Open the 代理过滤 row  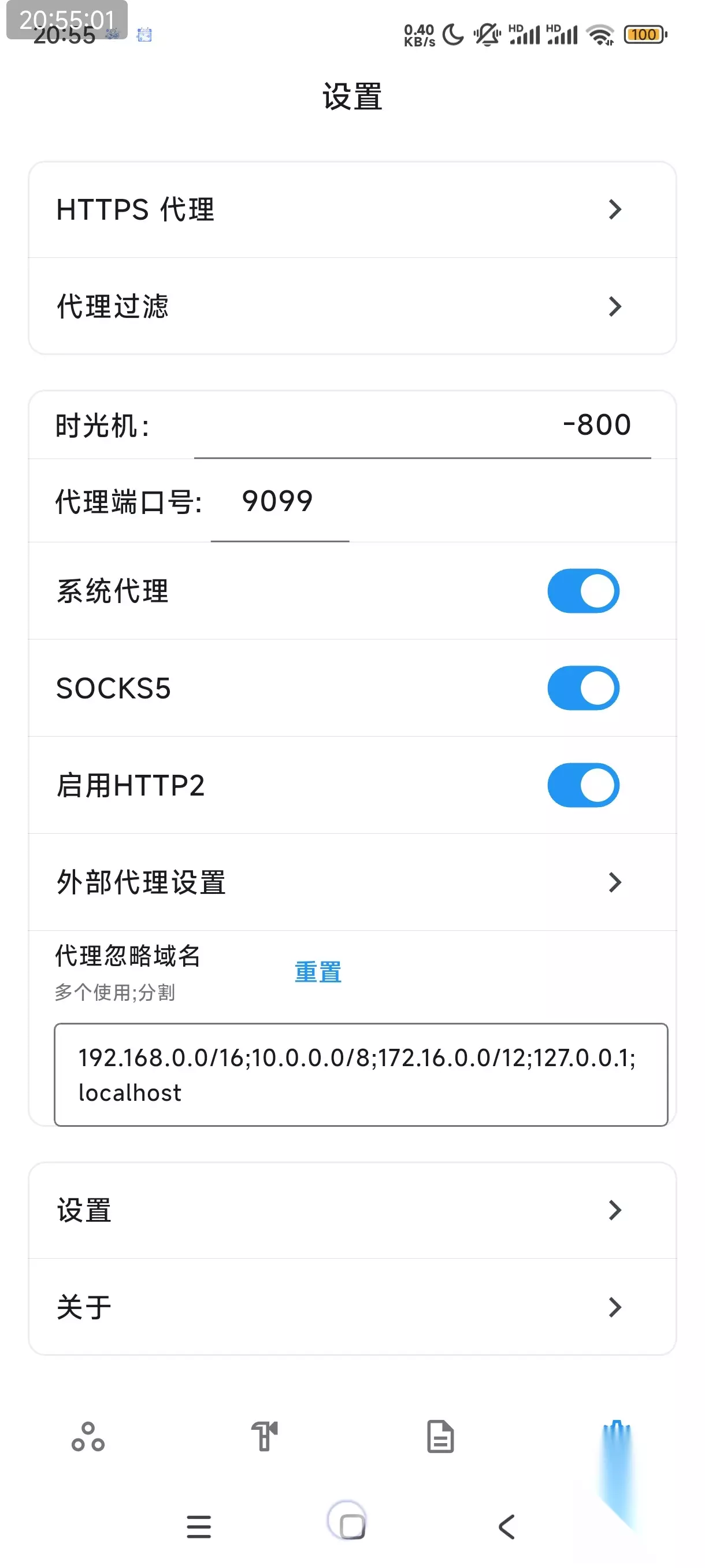point(352,306)
